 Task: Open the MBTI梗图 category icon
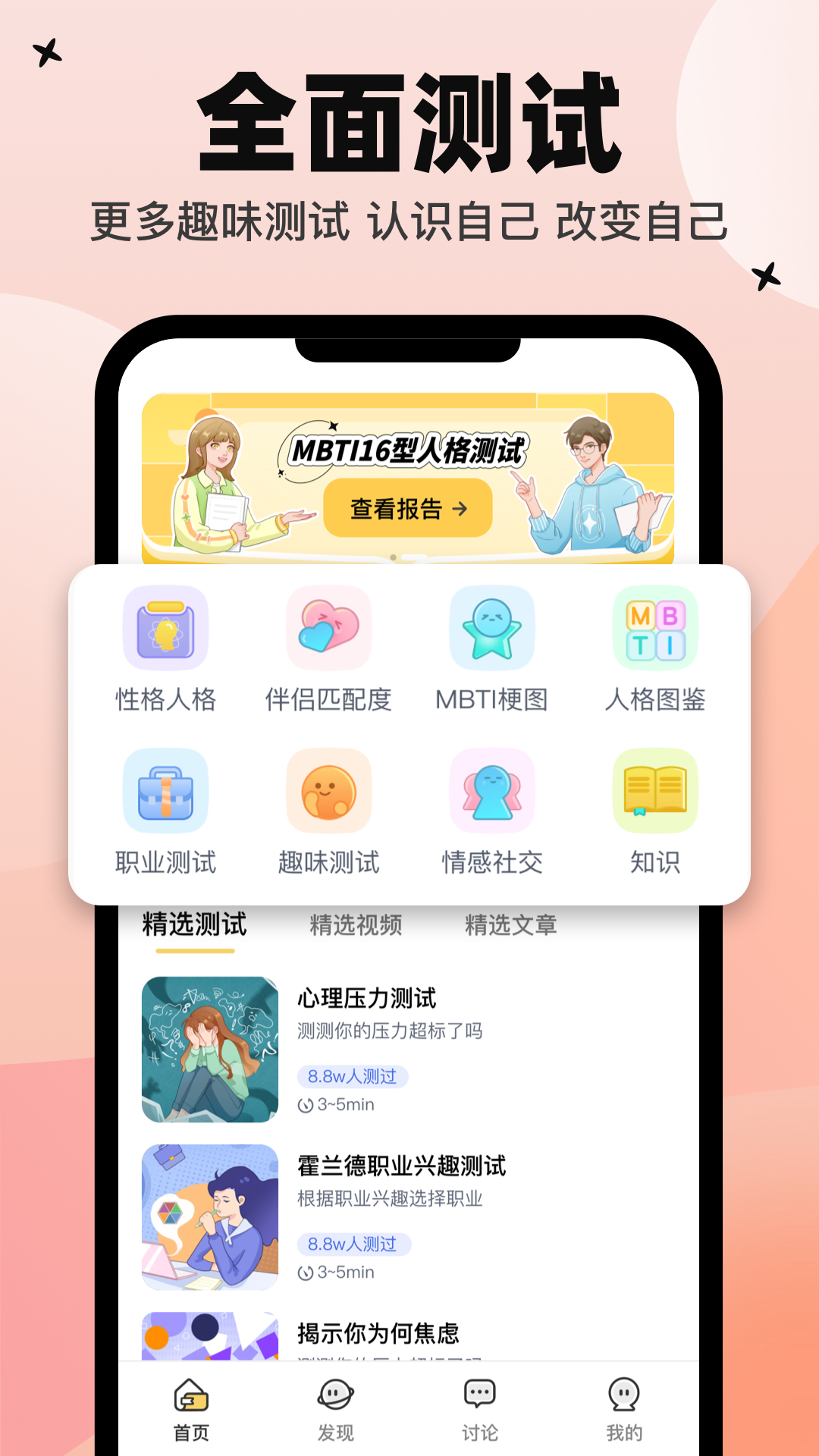tap(493, 629)
